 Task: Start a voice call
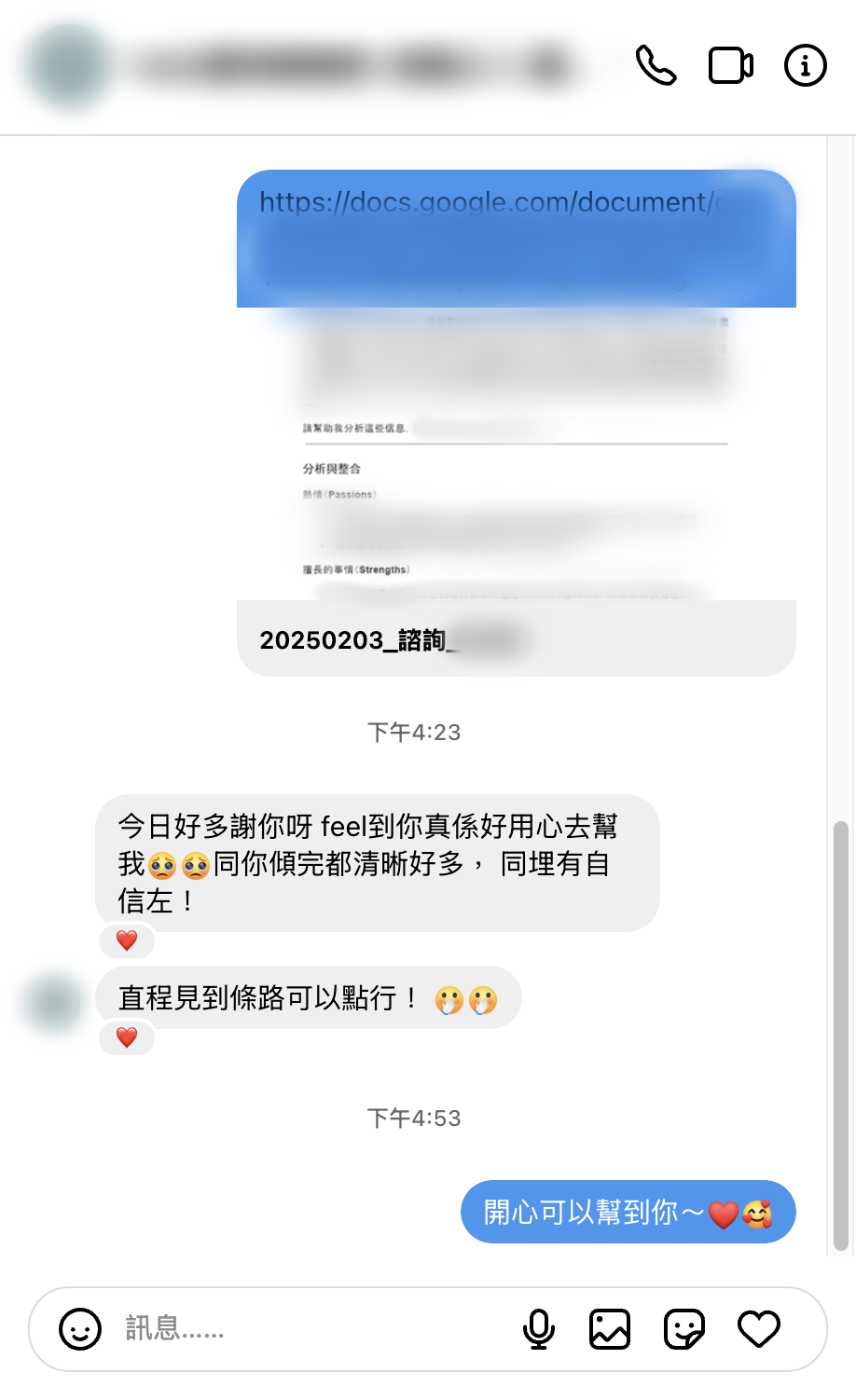coord(656,66)
